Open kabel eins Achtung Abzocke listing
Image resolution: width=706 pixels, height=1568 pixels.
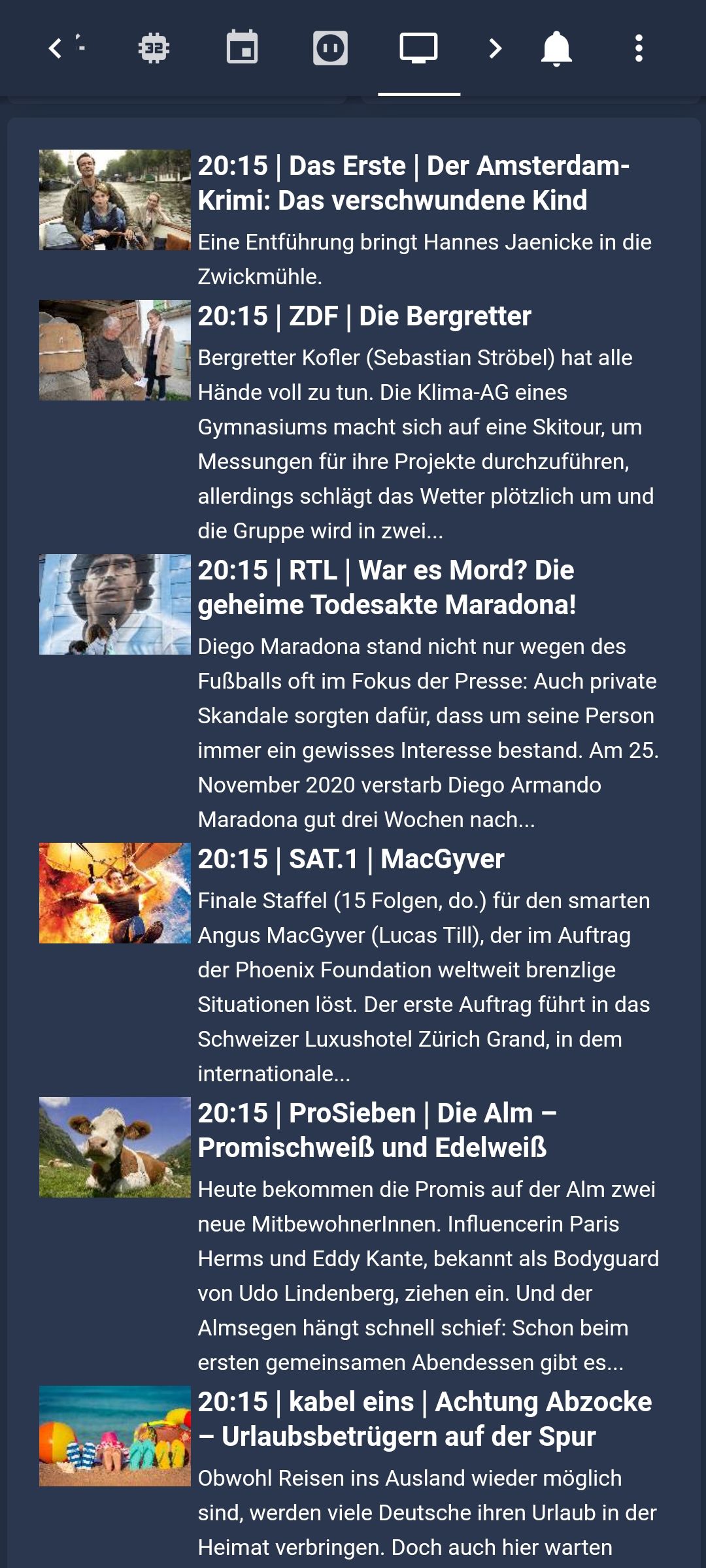[x=425, y=1419]
